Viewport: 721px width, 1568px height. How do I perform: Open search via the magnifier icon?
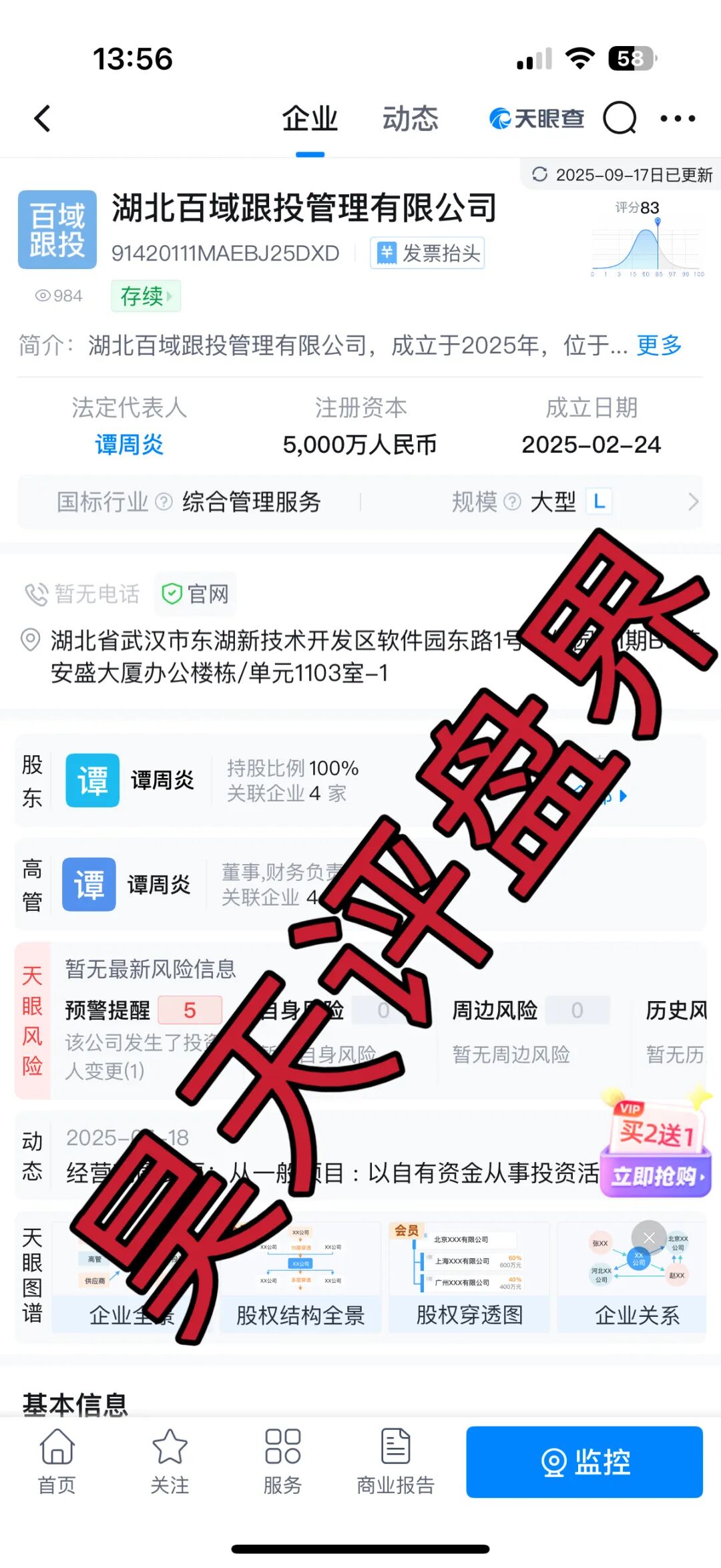click(620, 119)
